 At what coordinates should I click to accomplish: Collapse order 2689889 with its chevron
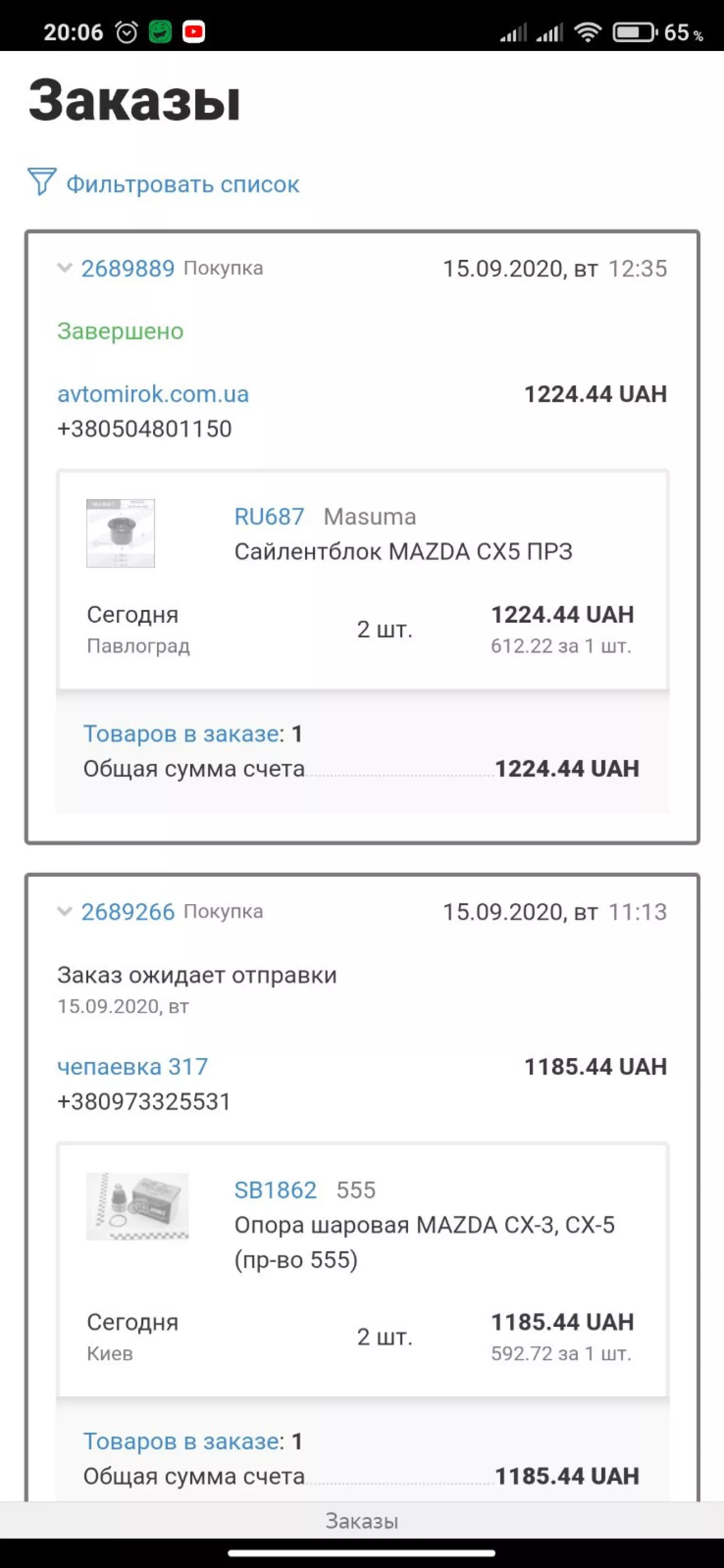[x=65, y=268]
